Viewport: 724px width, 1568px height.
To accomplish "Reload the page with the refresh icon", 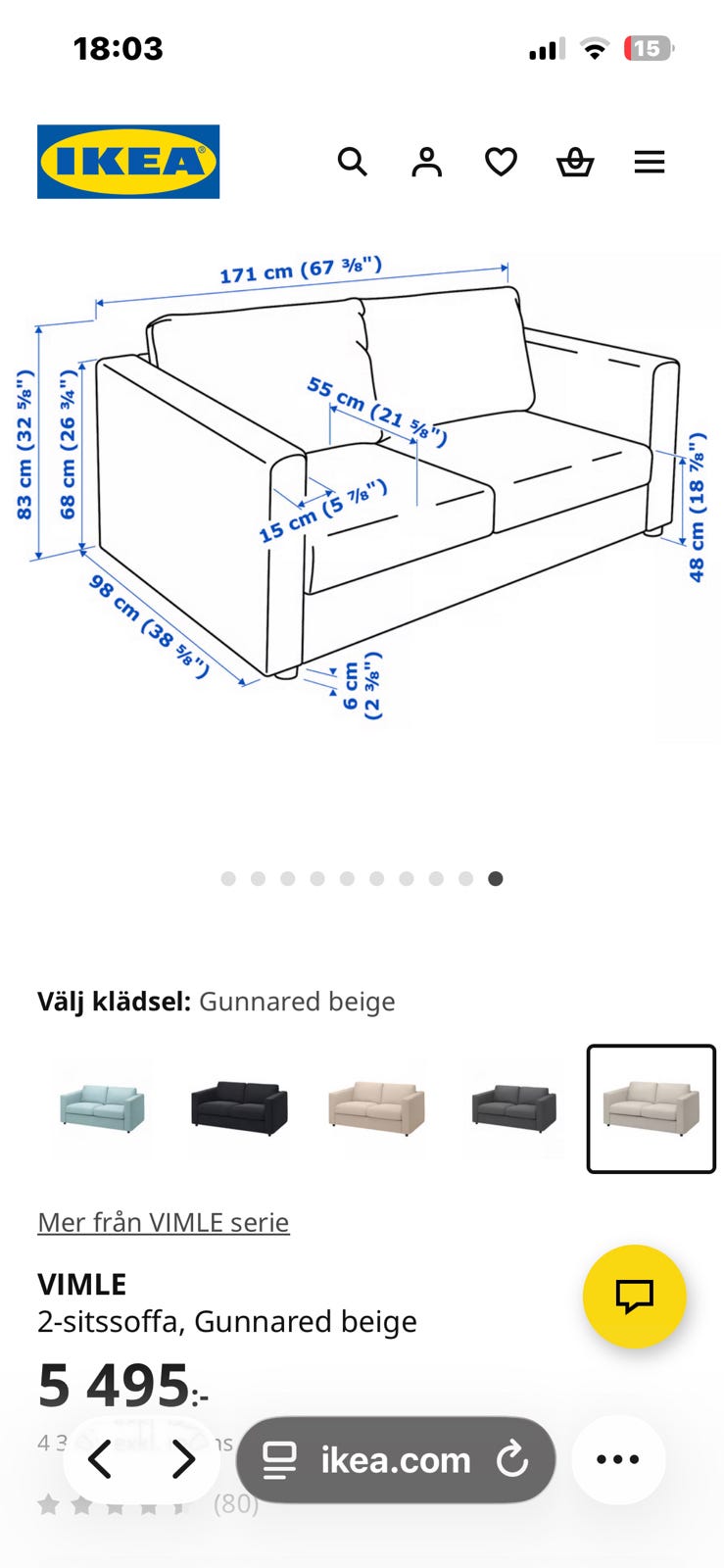I will (513, 1459).
